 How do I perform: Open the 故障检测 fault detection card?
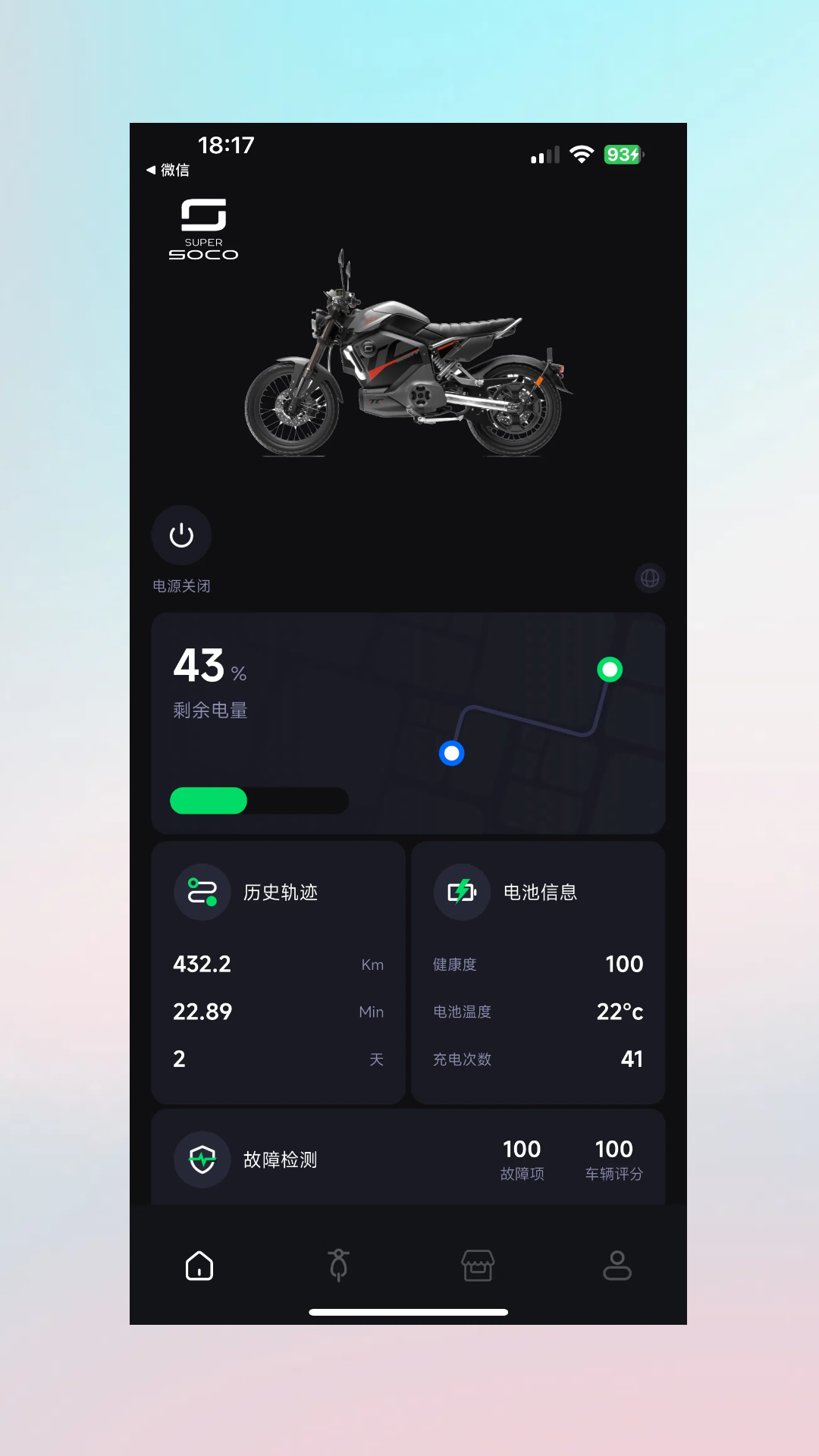pos(408,1159)
